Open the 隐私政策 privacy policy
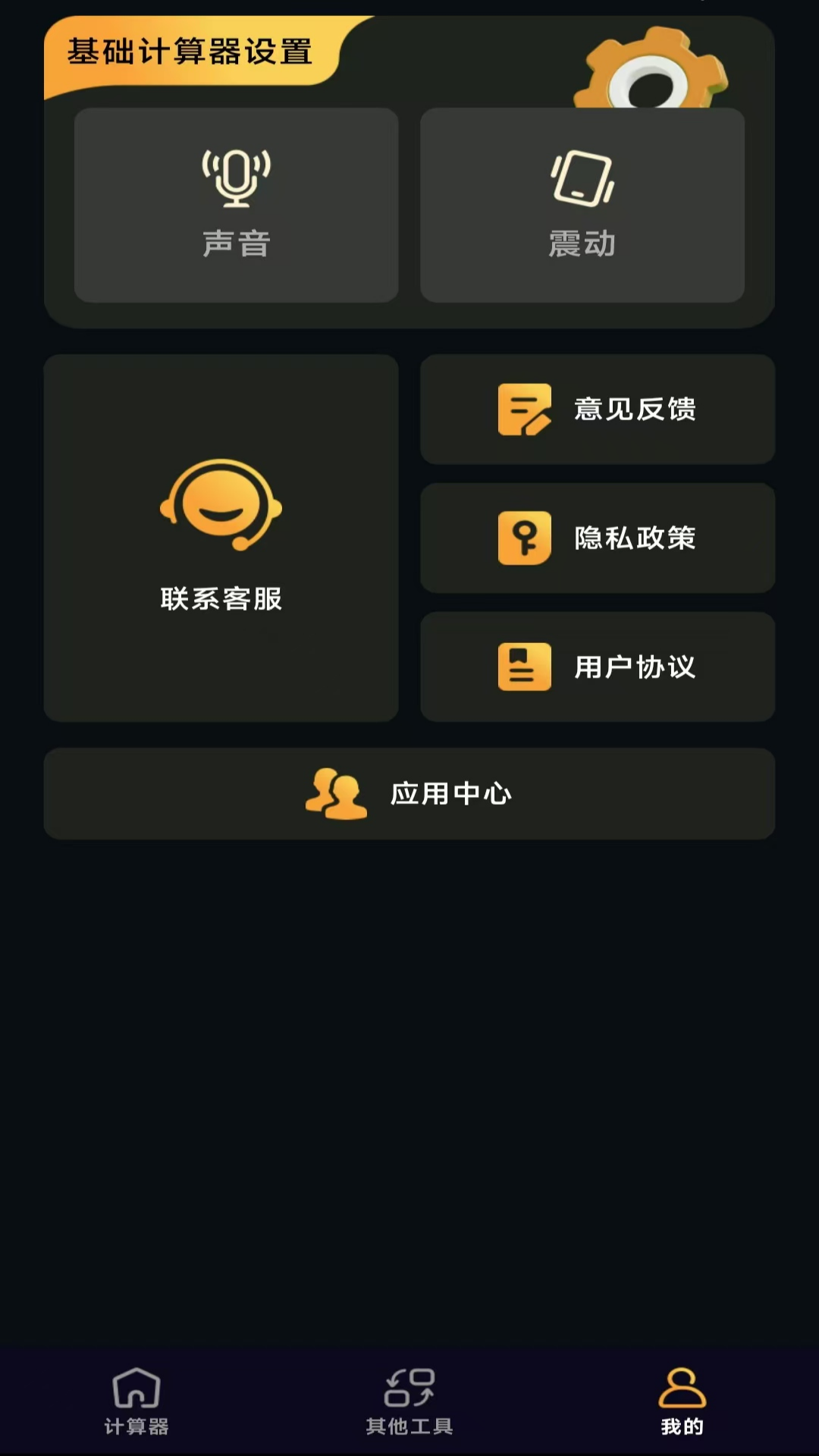Viewport: 819px width, 1456px height. point(598,538)
